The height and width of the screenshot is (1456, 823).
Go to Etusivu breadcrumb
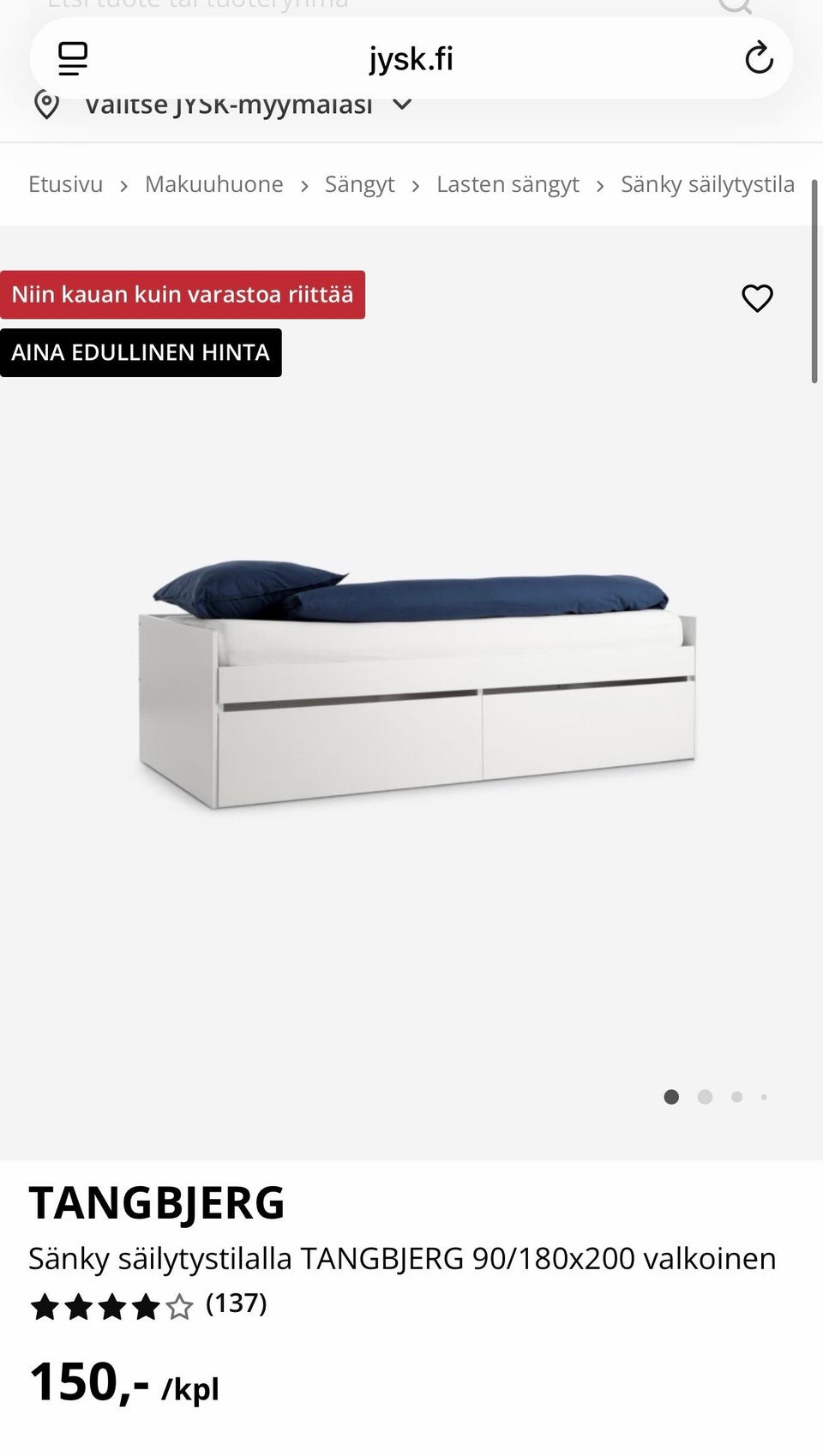tap(65, 184)
